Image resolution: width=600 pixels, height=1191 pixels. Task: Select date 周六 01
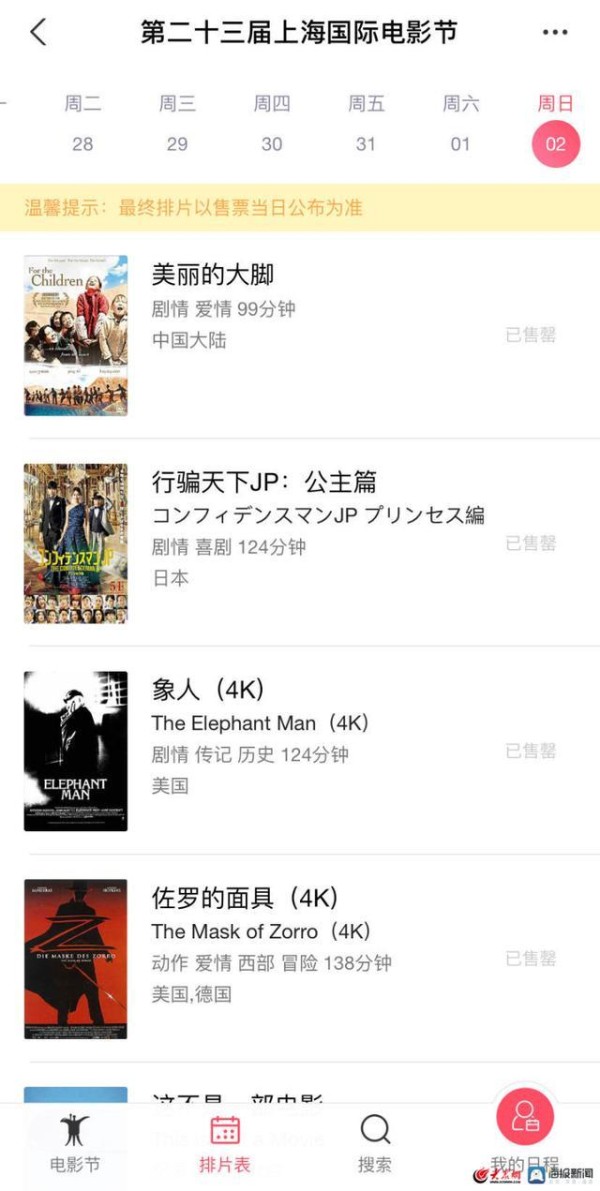coord(461,123)
